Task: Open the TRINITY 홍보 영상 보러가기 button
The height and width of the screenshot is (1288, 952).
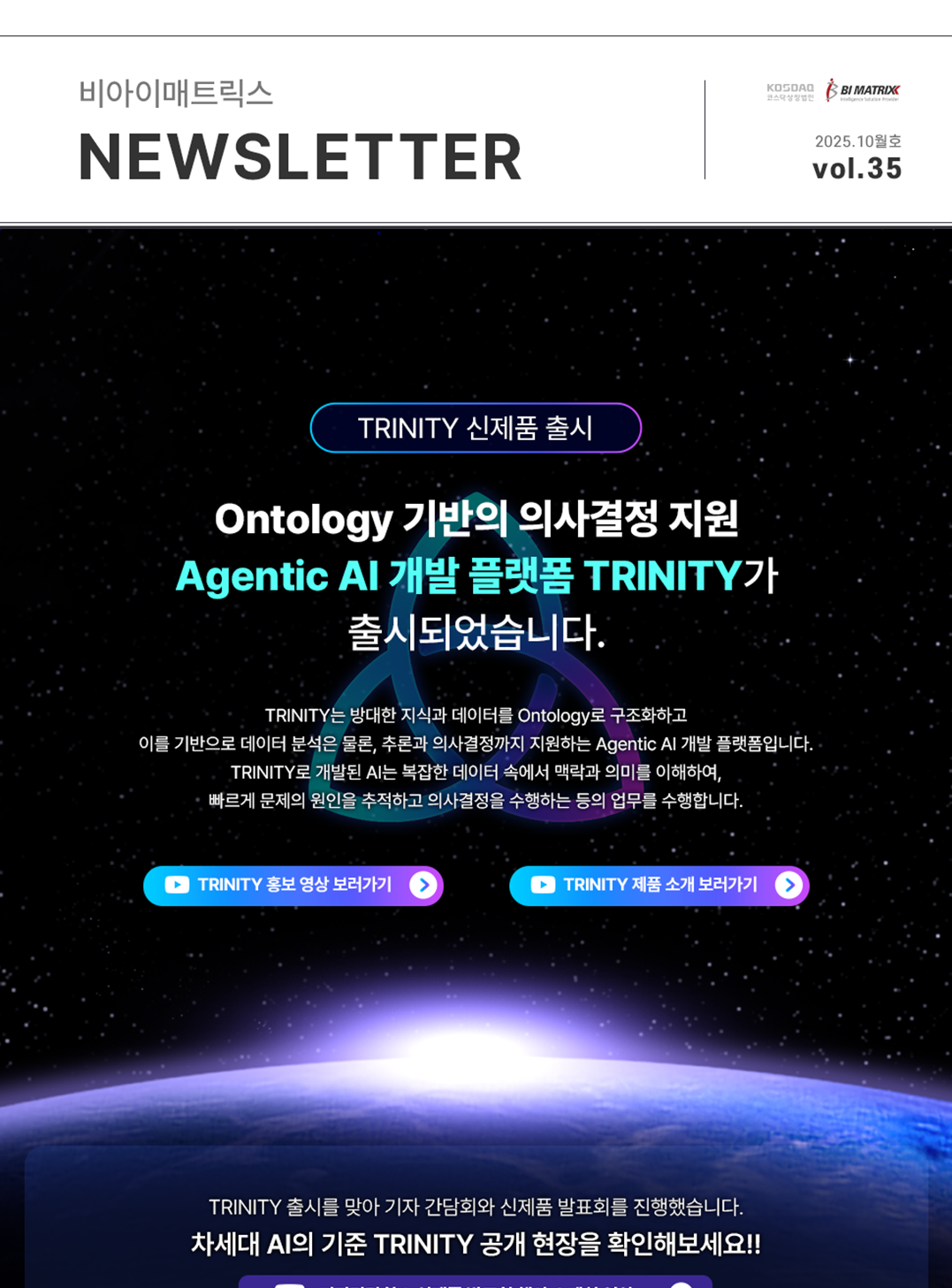Action: click(x=293, y=885)
